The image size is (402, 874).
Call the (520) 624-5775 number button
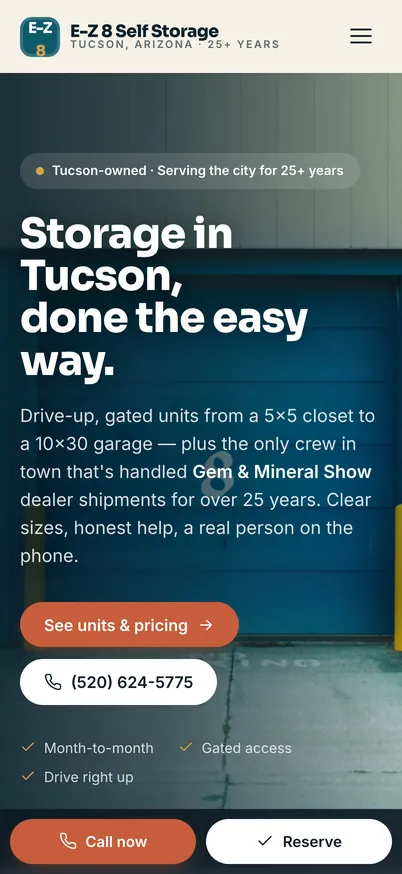coord(118,682)
